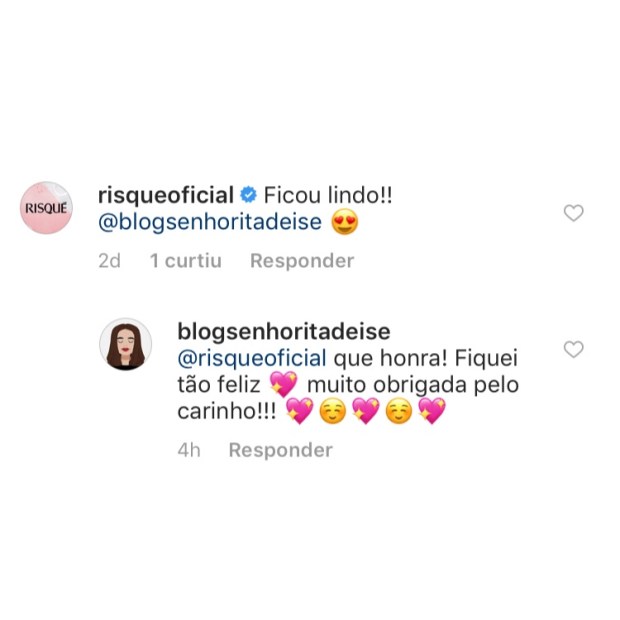Open the @risqueoficial mention in the reply

(x=251, y=358)
